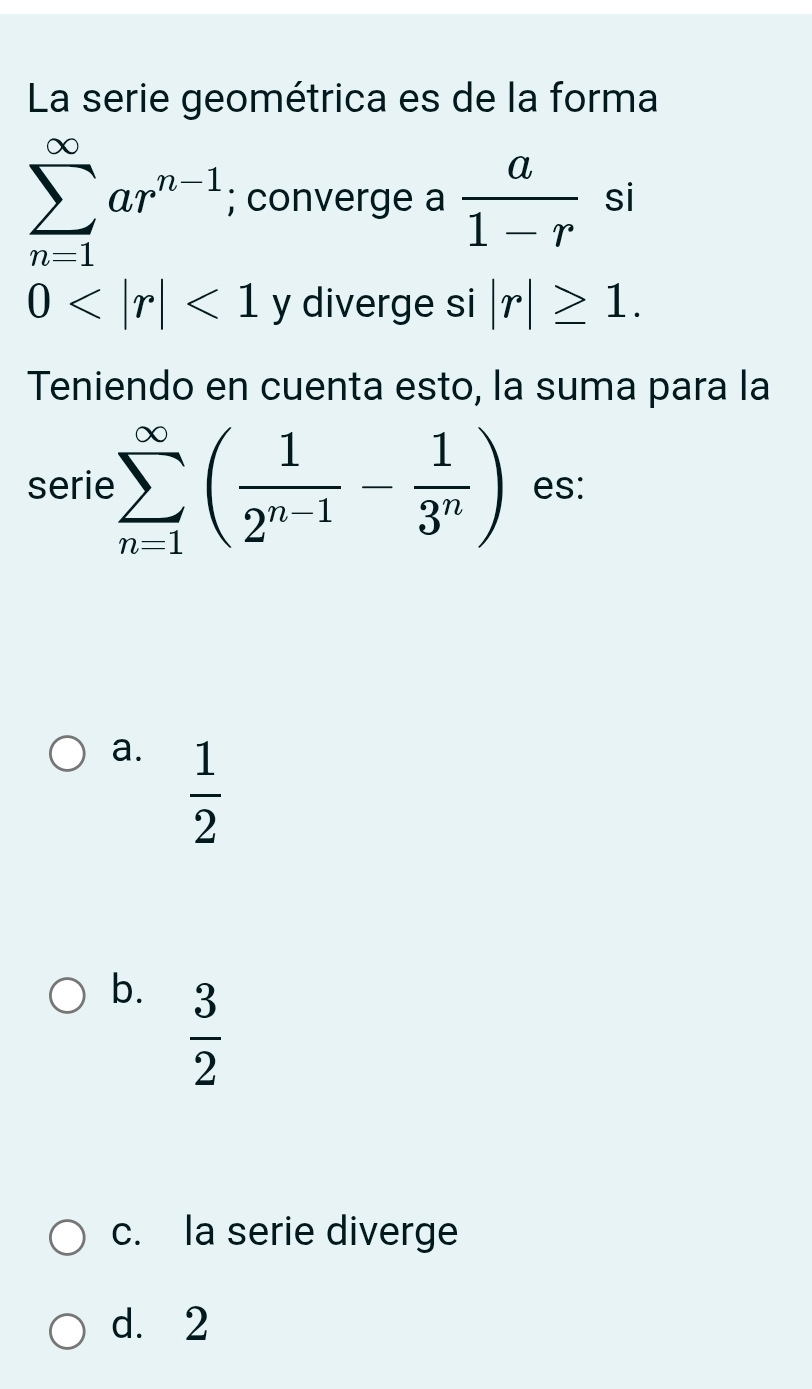The width and height of the screenshot is (812, 1389).
Task: Choose option b, three halves
Action: [68, 996]
